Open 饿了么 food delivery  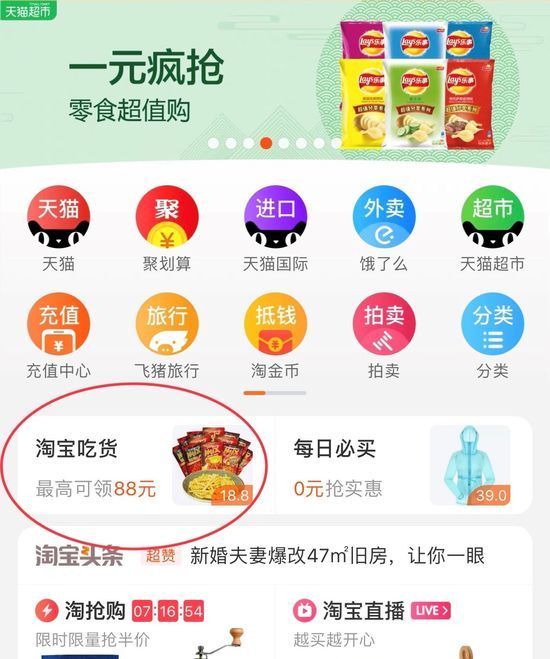coord(384,229)
